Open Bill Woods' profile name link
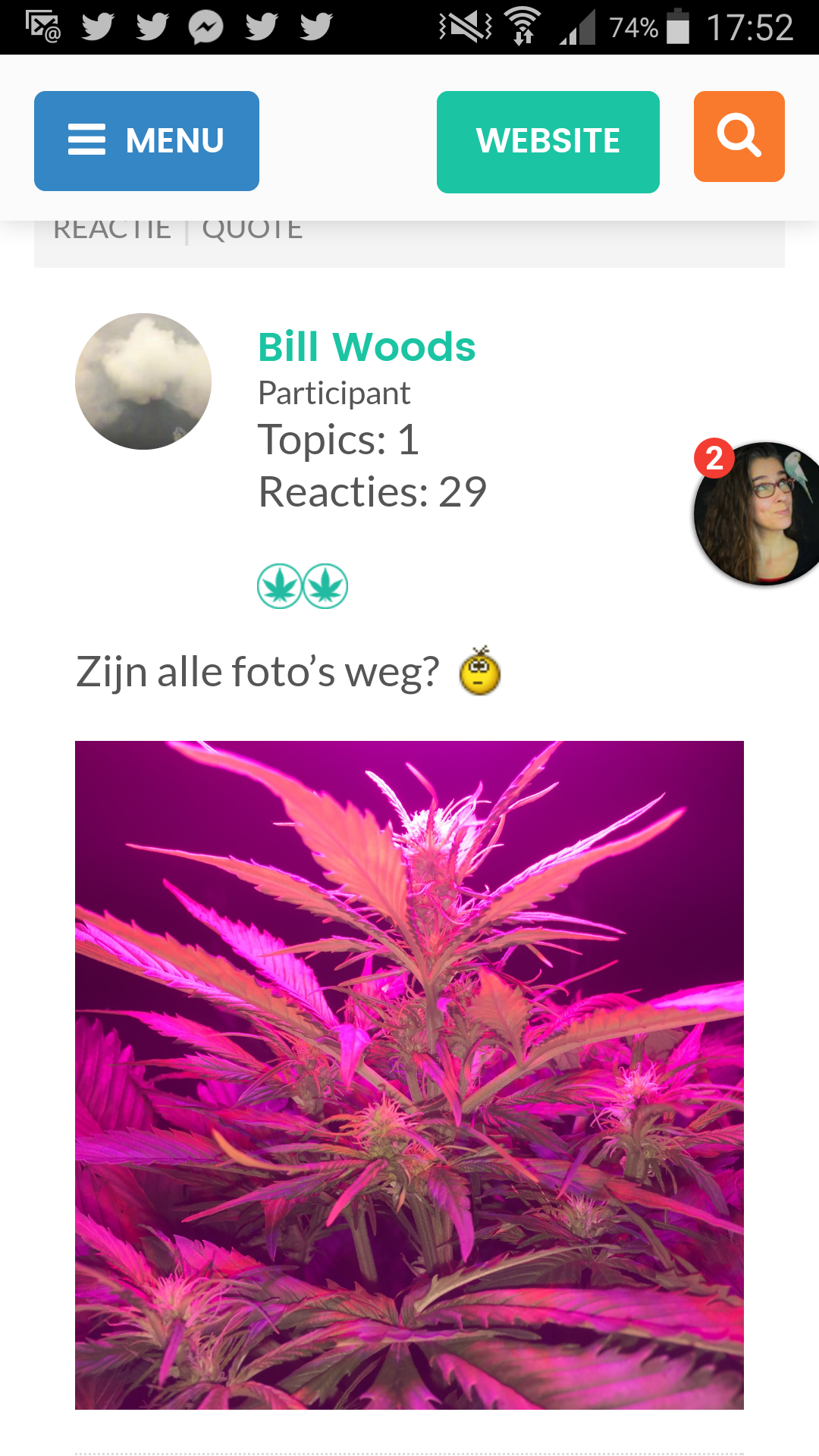This screenshot has height=1456, width=819. tap(366, 347)
